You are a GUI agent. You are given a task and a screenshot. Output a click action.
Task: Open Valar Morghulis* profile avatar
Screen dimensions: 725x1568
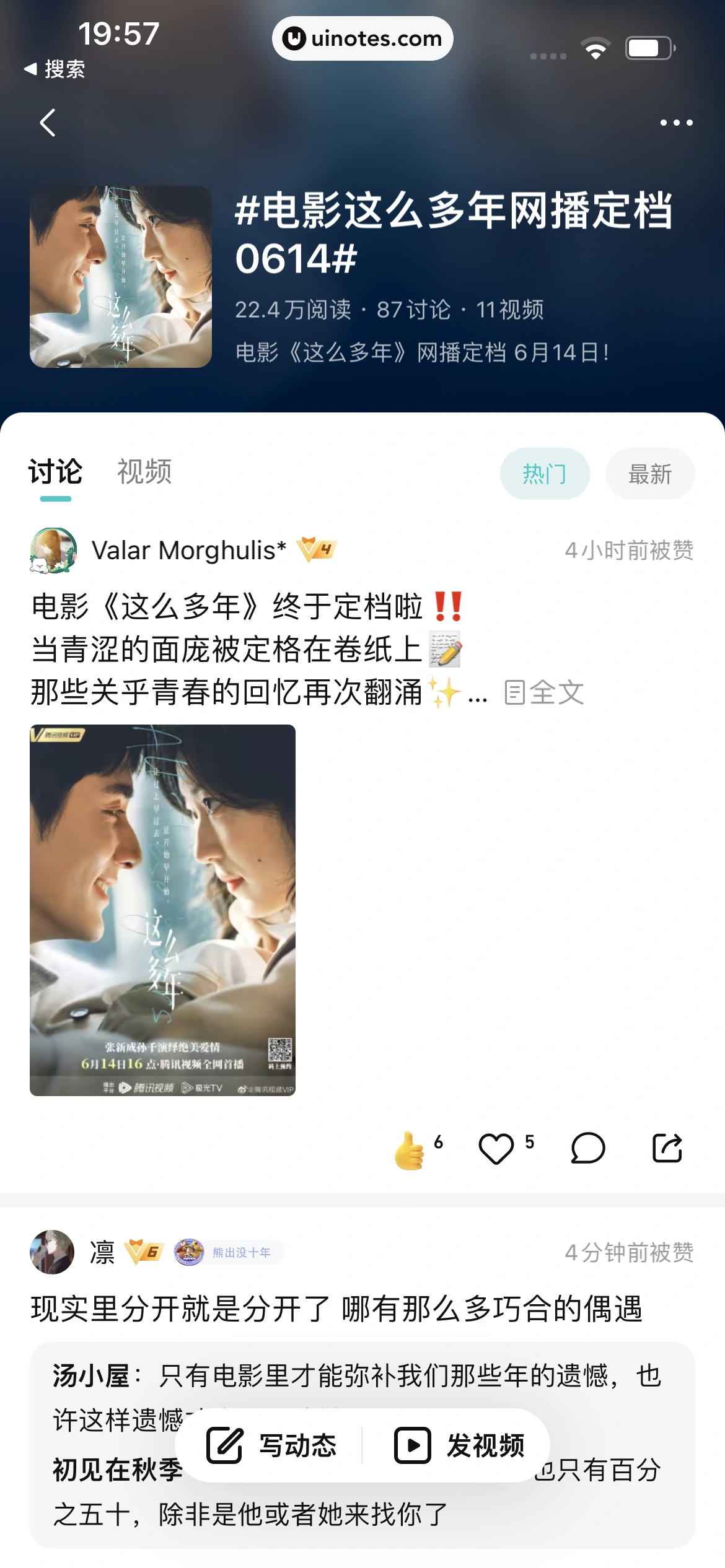[53, 550]
